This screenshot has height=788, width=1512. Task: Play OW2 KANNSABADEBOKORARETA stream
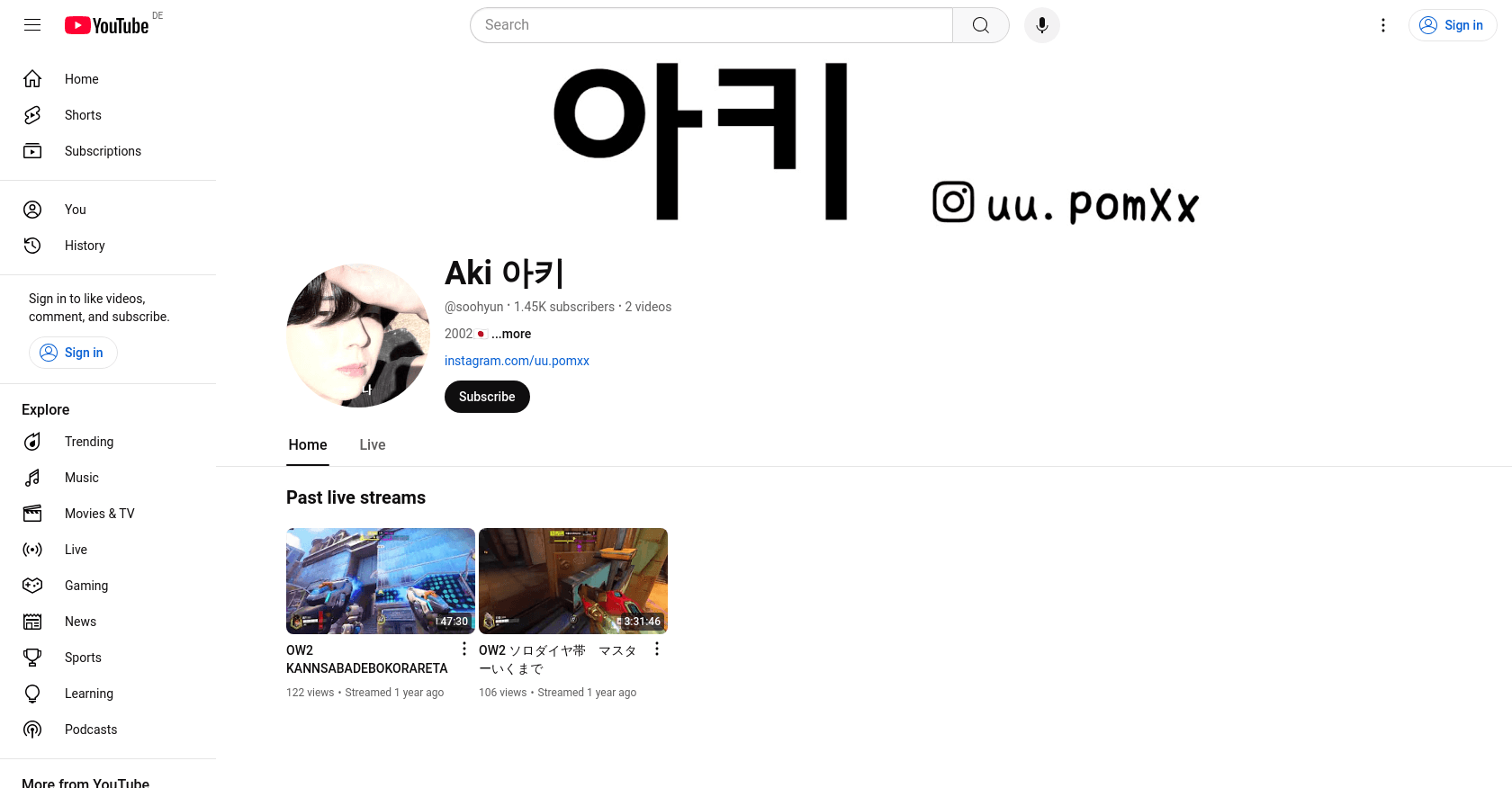[x=380, y=580]
